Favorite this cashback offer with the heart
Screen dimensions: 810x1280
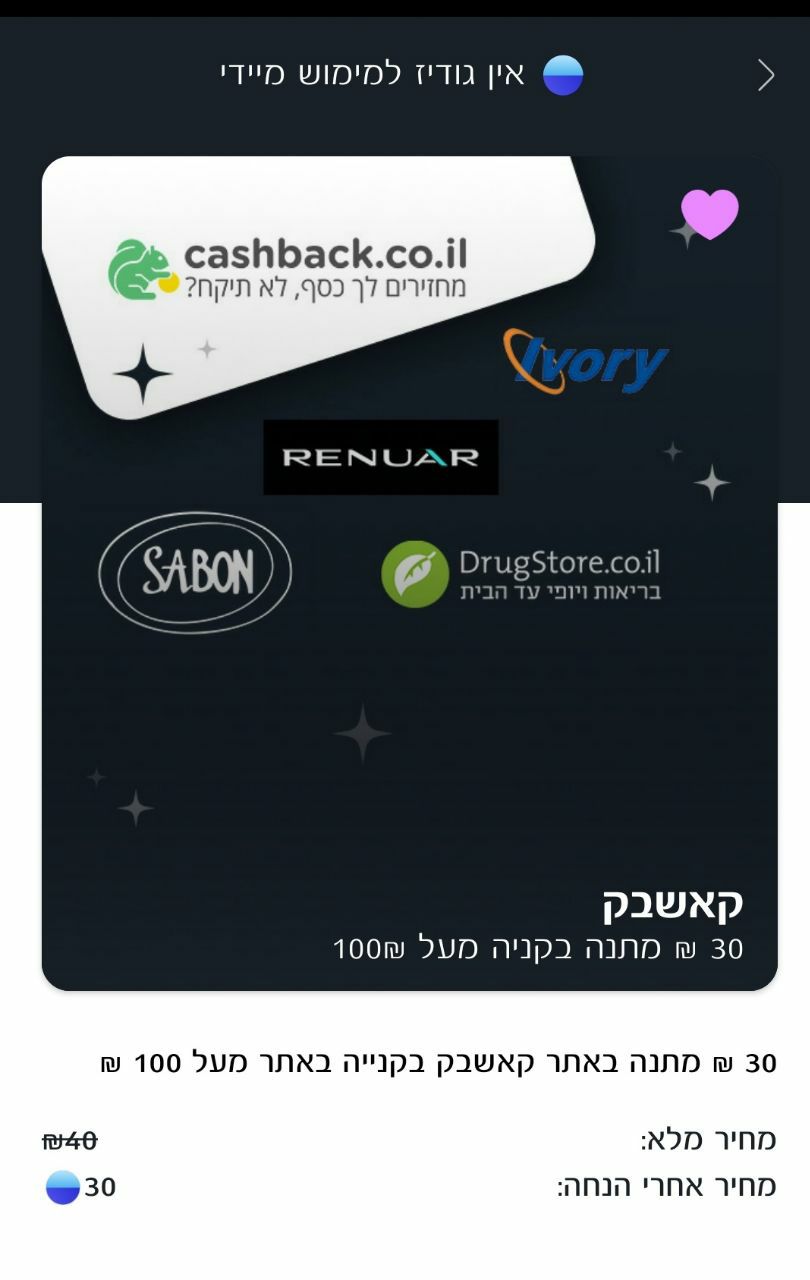point(710,214)
